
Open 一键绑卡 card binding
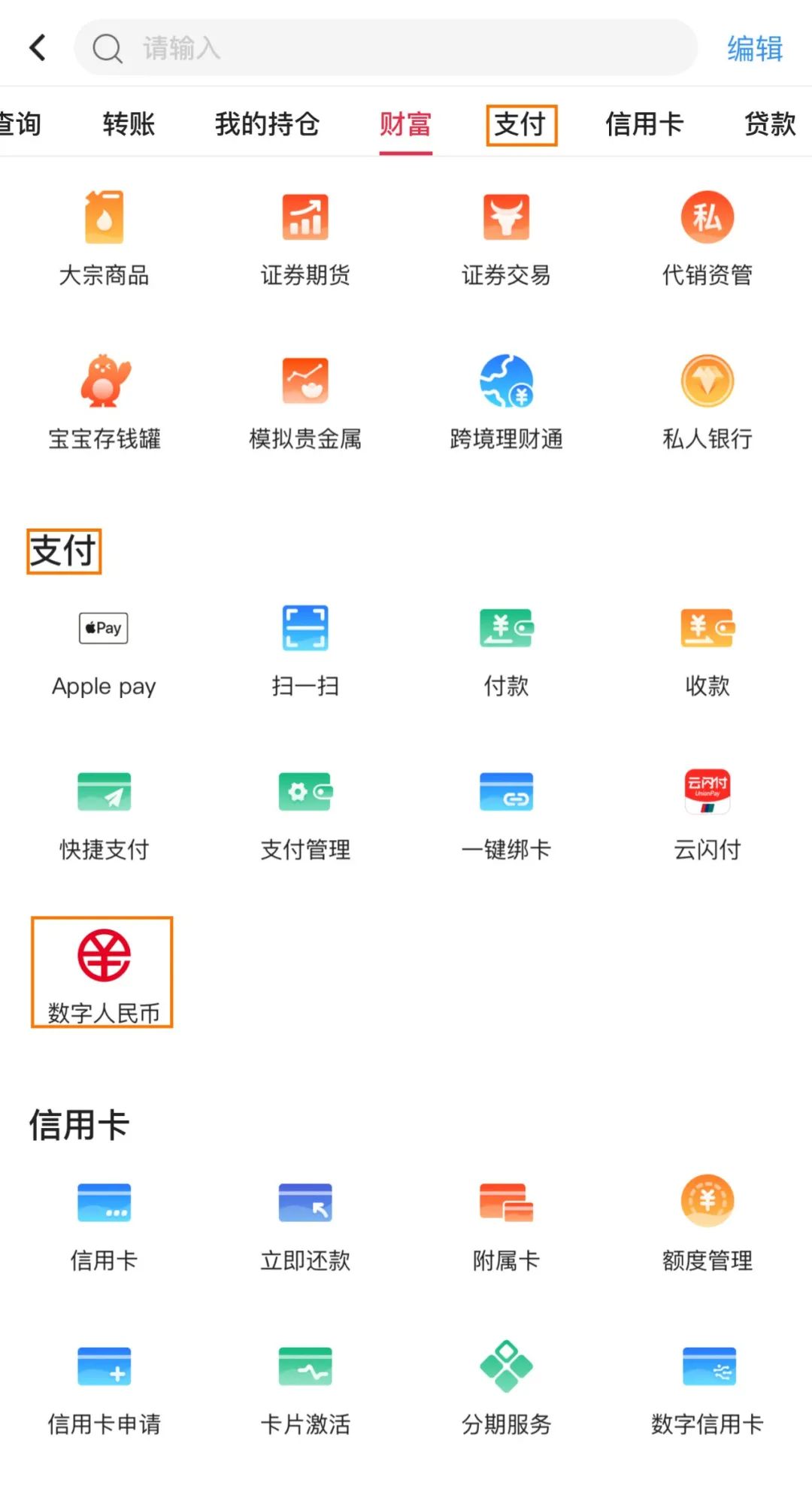tap(506, 813)
